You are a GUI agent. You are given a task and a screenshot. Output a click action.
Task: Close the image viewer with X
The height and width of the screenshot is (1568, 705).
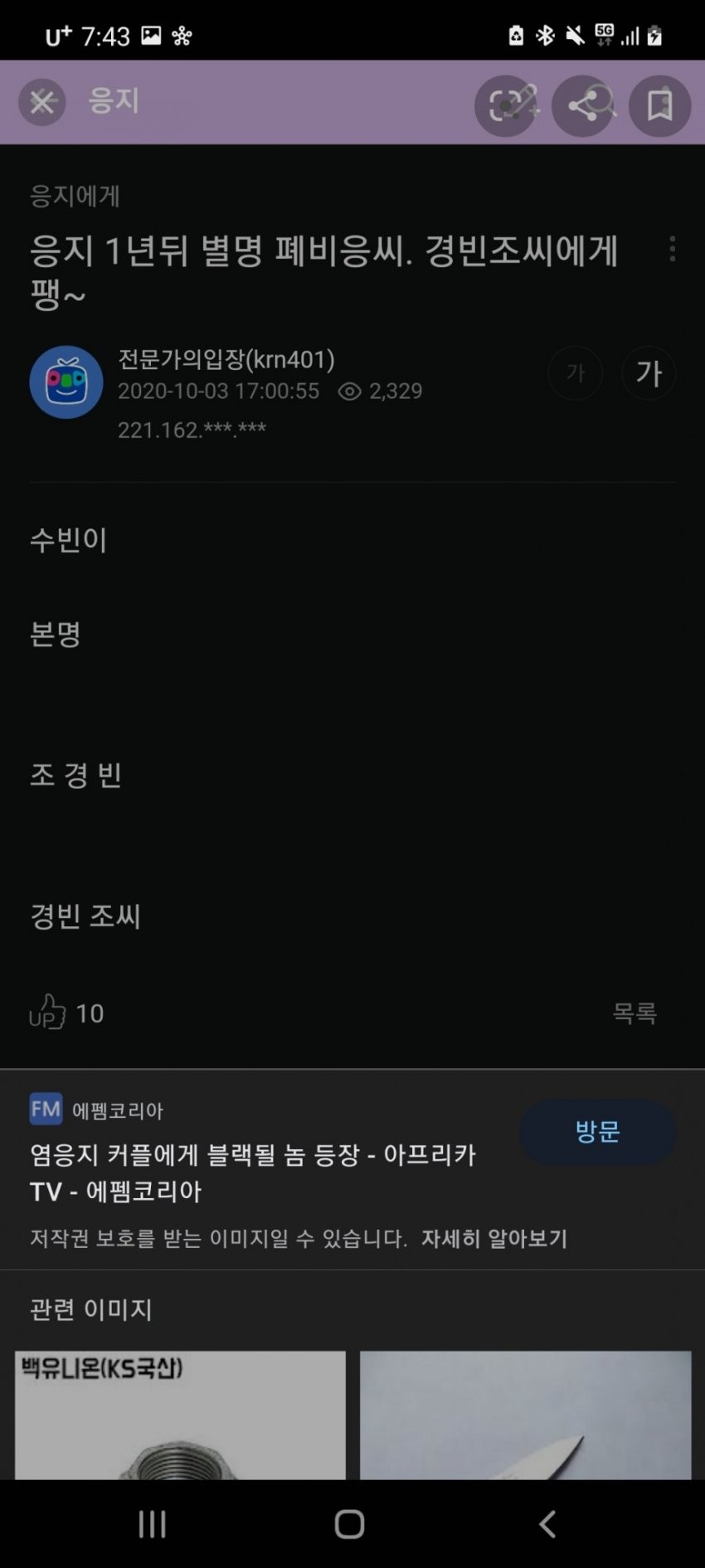pyautogui.click(x=41, y=102)
